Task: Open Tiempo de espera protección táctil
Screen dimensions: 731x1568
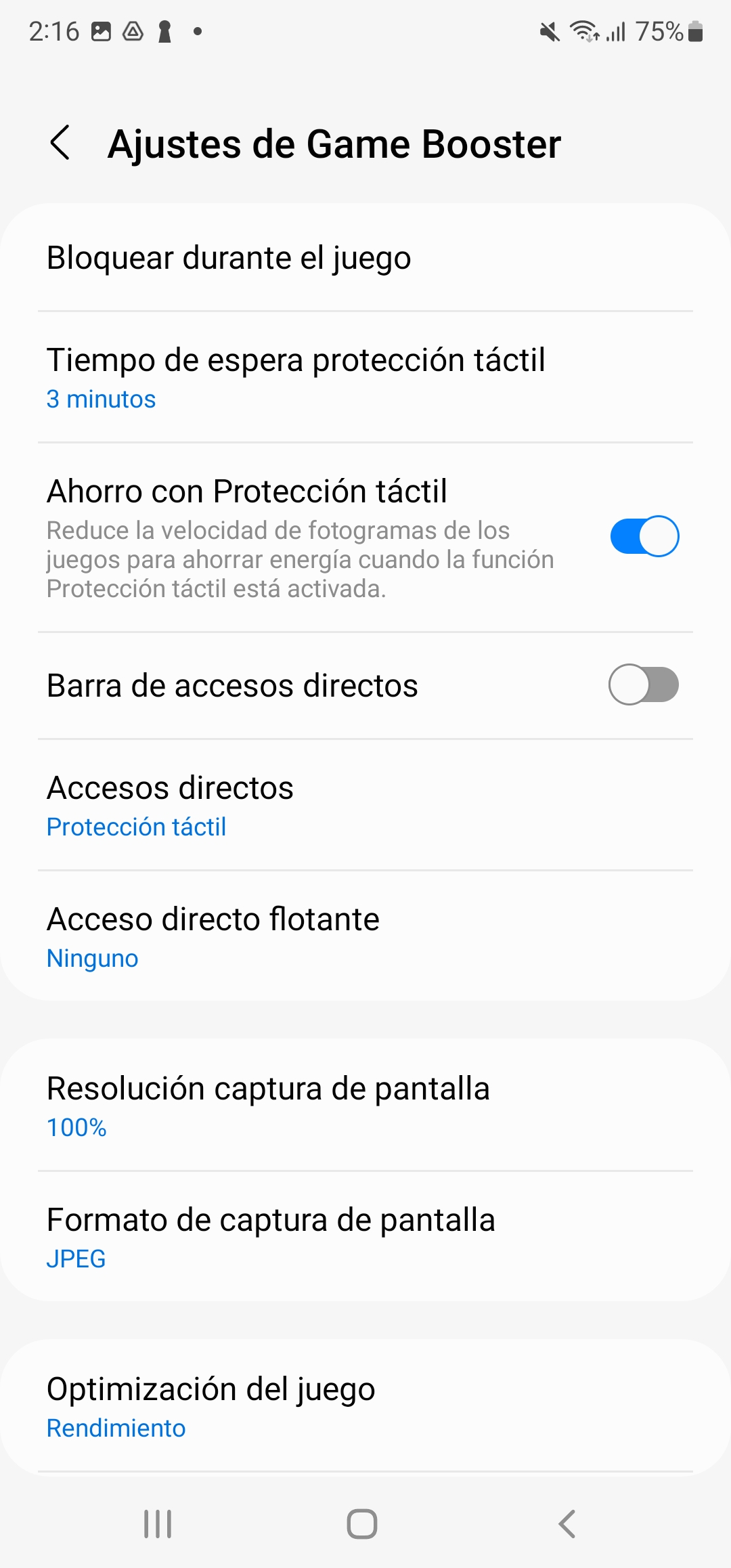Action: pos(365,377)
